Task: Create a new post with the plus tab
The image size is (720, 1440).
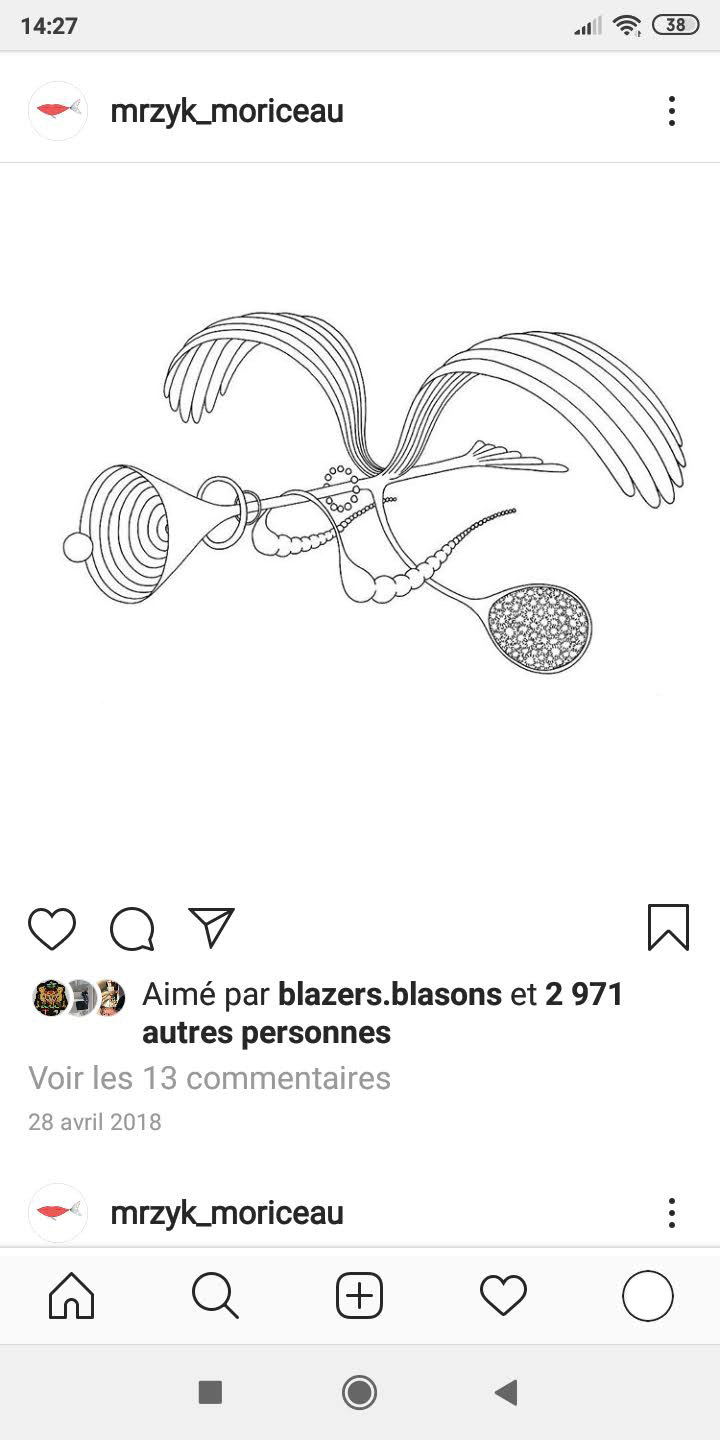Action: tap(359, 1297)
